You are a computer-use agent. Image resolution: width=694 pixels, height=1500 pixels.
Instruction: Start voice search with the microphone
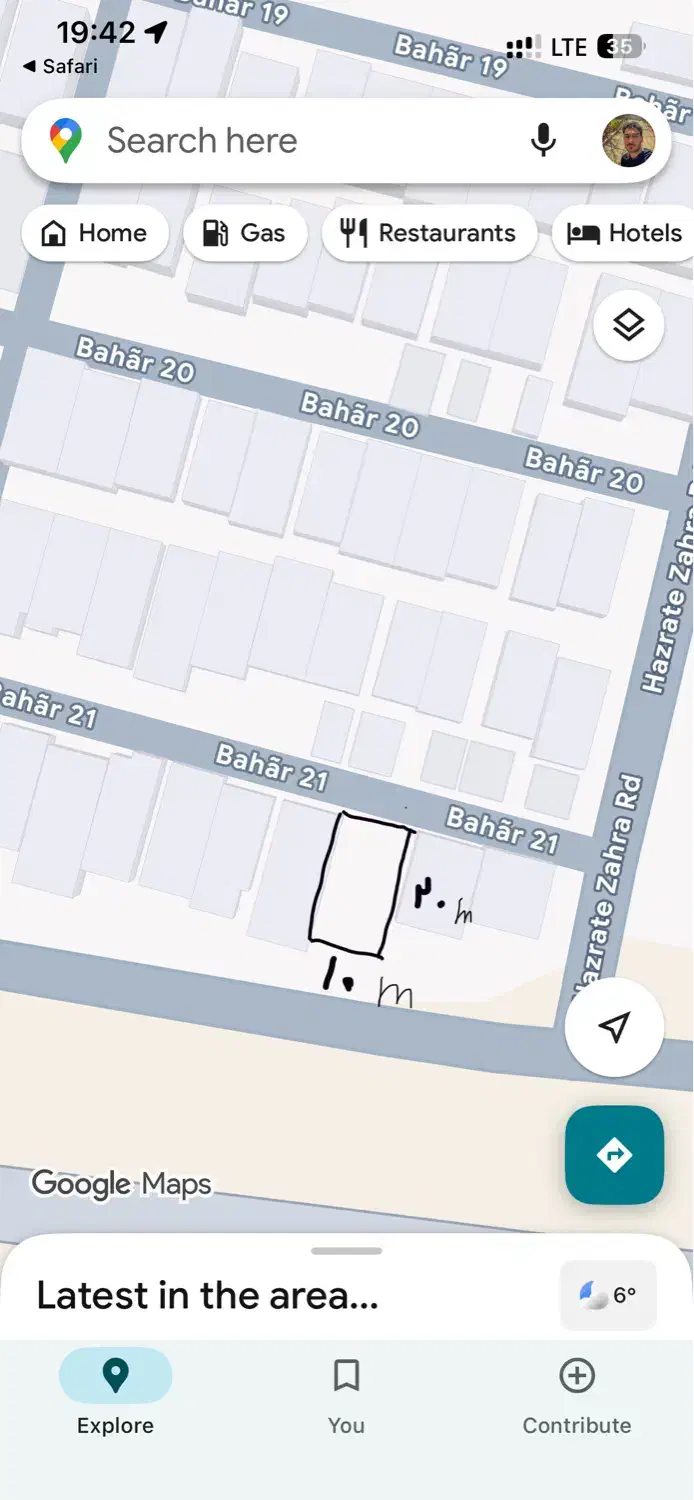(x=543, y=141)
